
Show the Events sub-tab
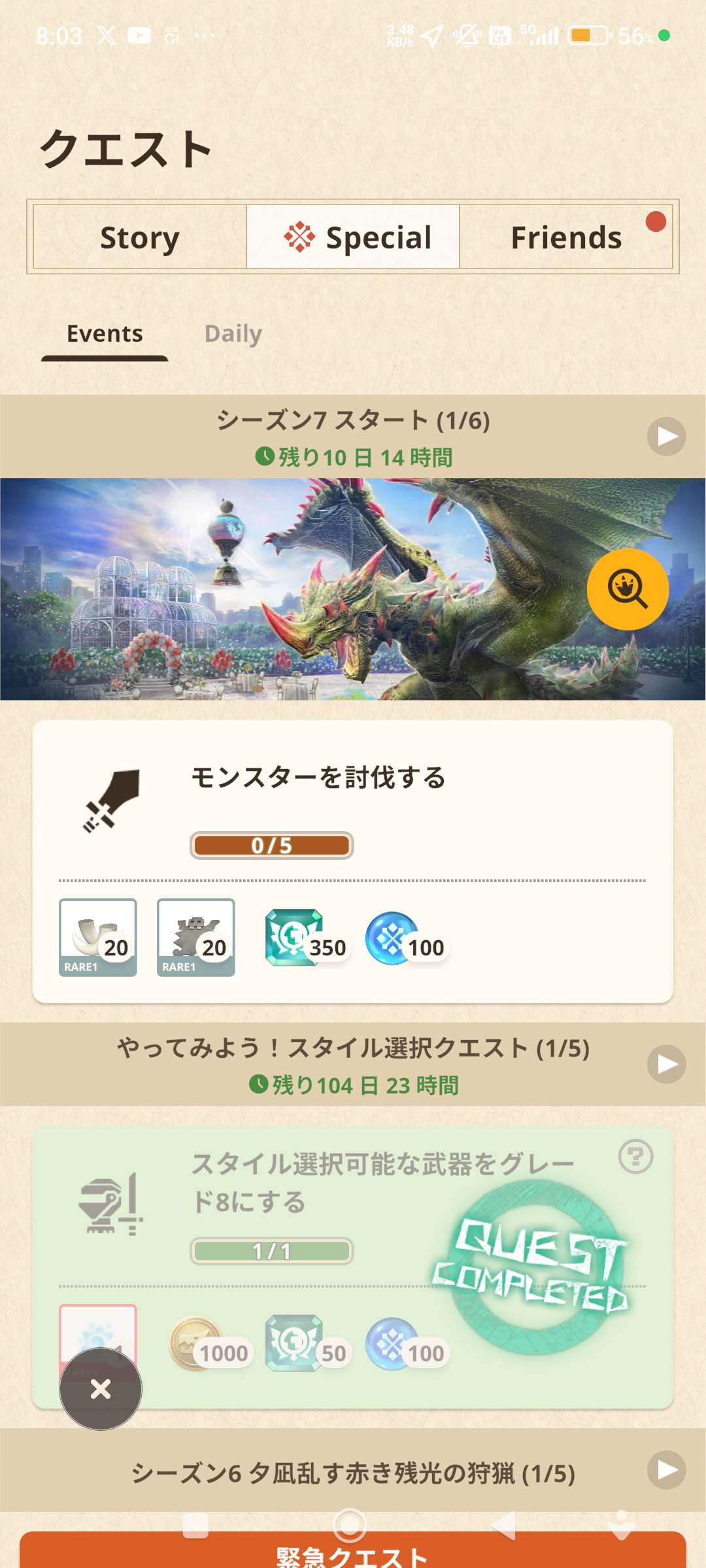click(105, 334)
